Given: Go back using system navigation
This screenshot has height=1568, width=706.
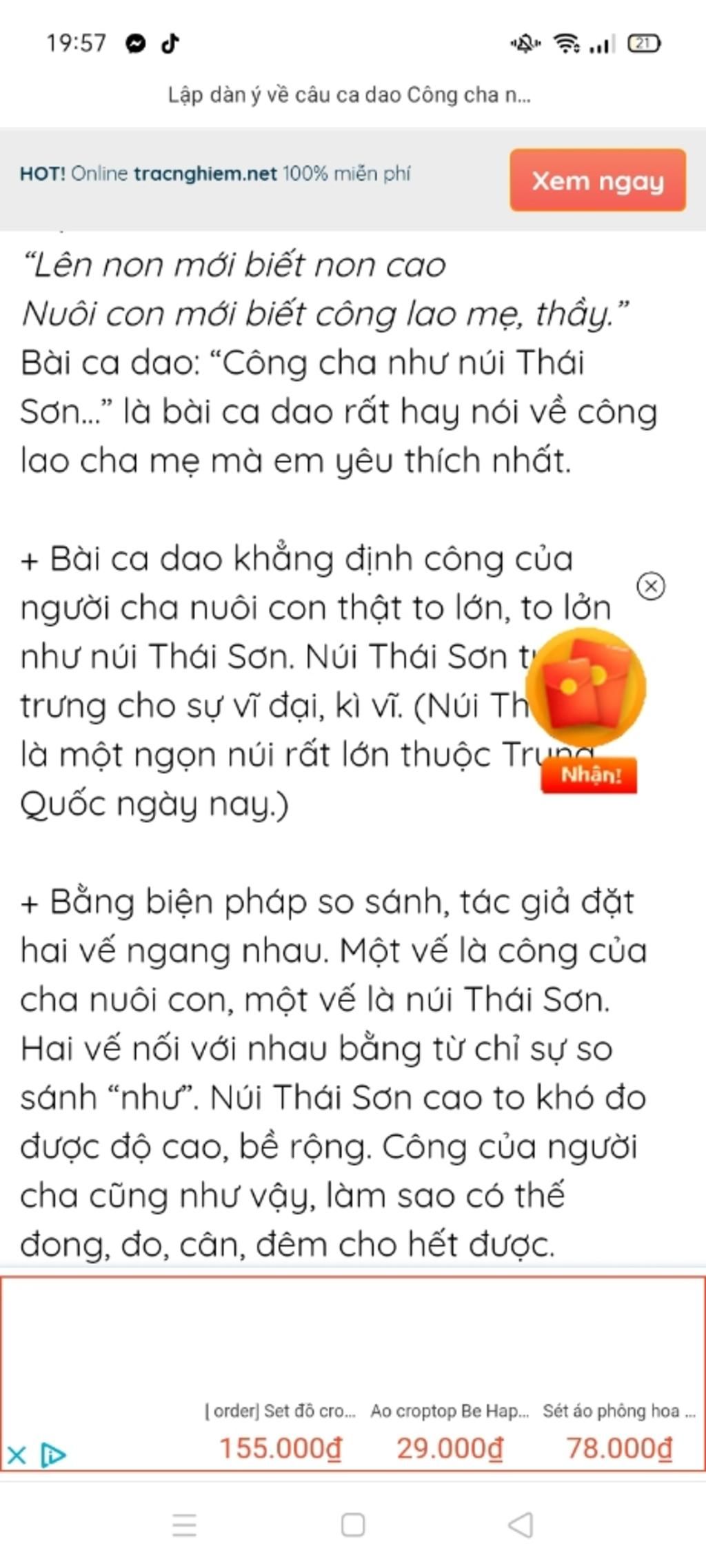Looking at the screenshot, I should click(x=521, y=1525).
